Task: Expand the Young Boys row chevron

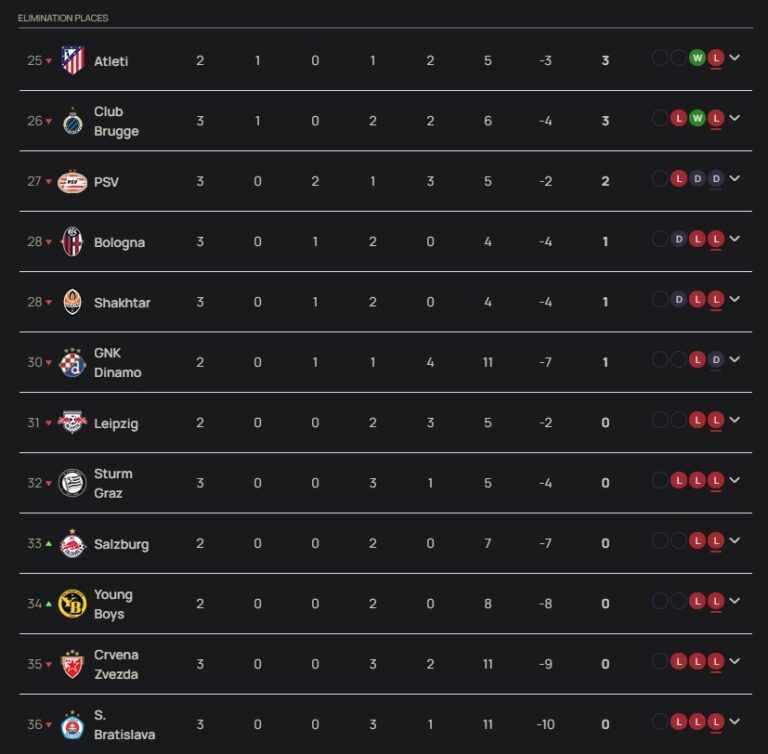Action: coord(735,601)
